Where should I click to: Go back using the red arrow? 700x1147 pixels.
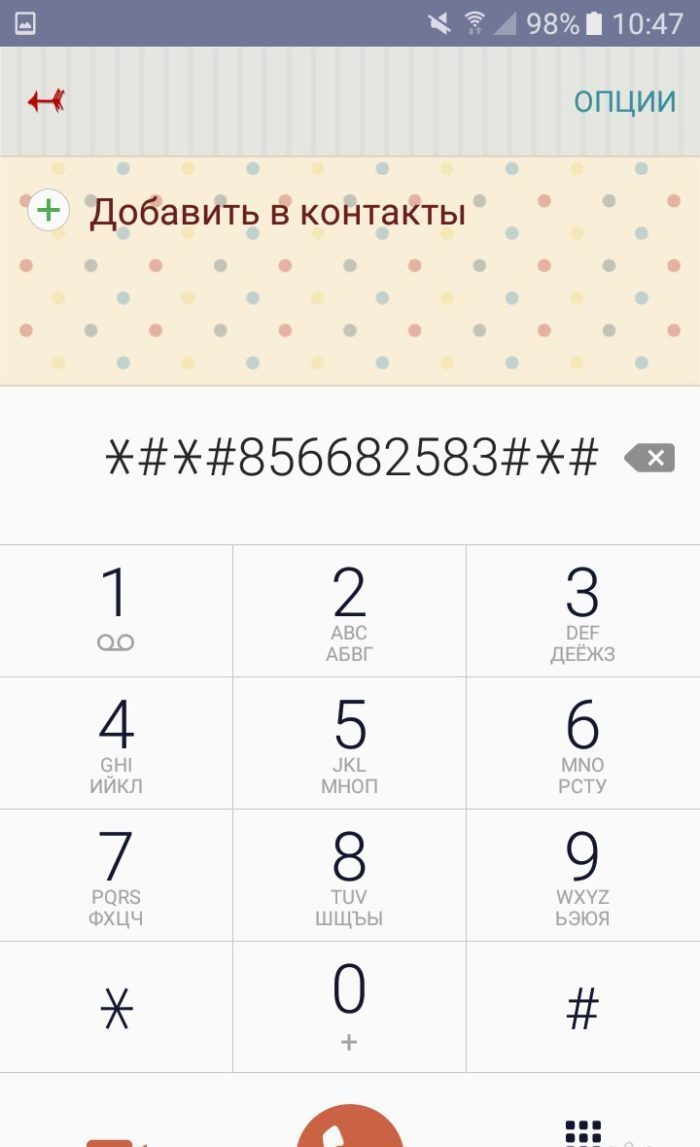click(46, 100)
